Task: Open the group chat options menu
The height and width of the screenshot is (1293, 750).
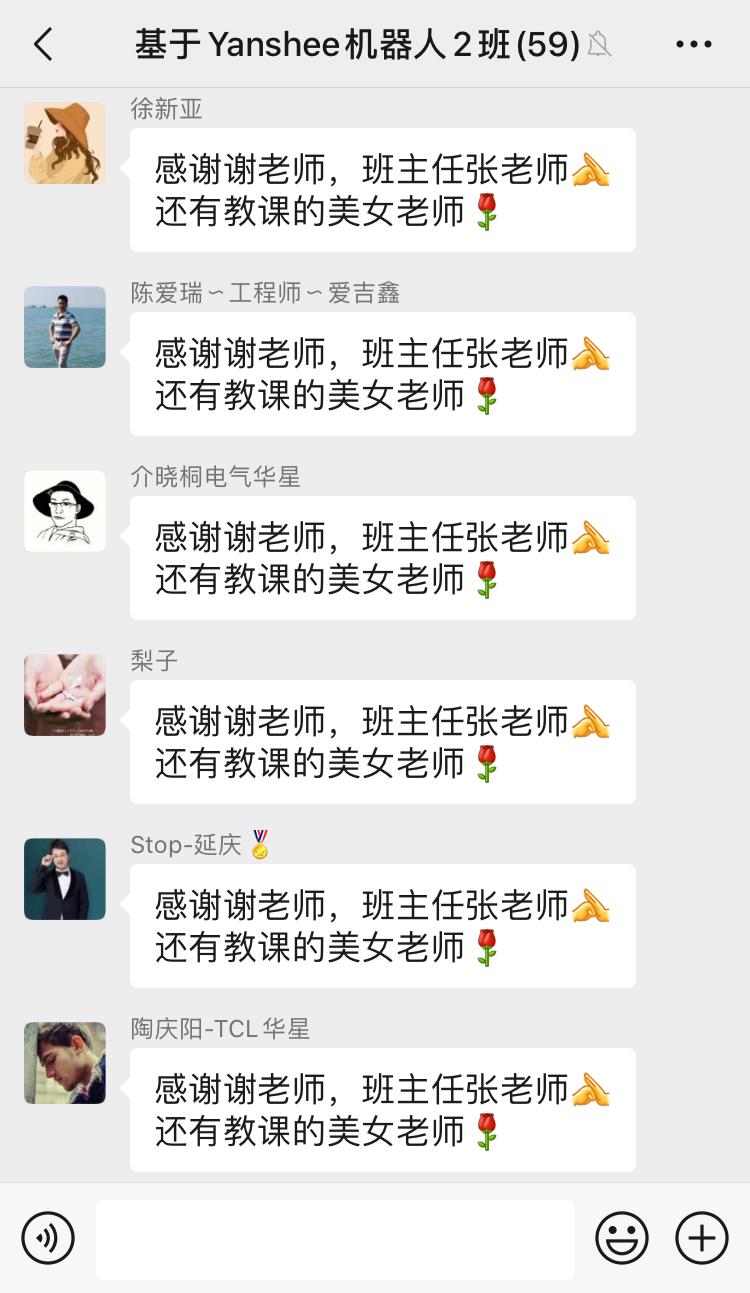Action: [693, 45]
